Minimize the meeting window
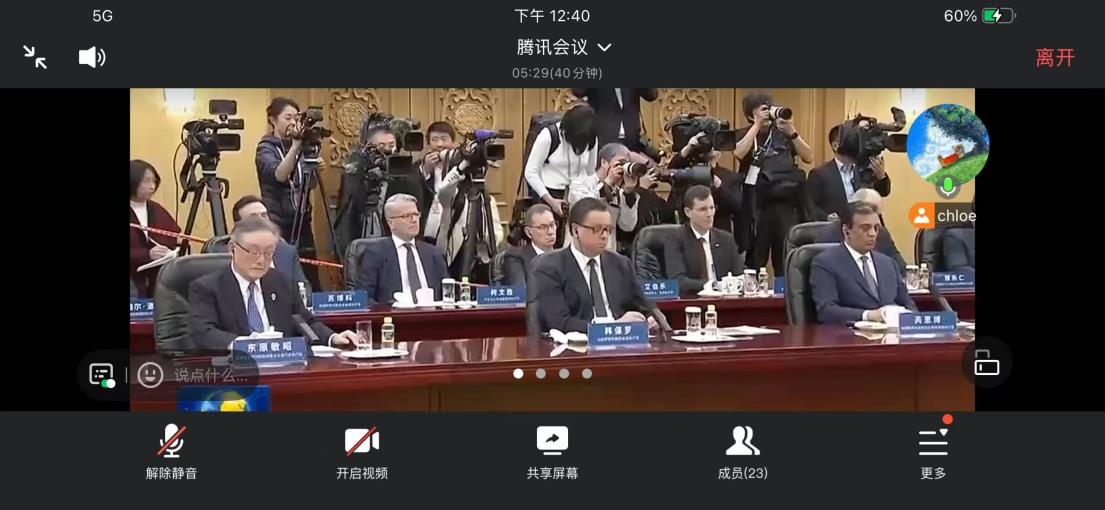 [x=35, y=57]
